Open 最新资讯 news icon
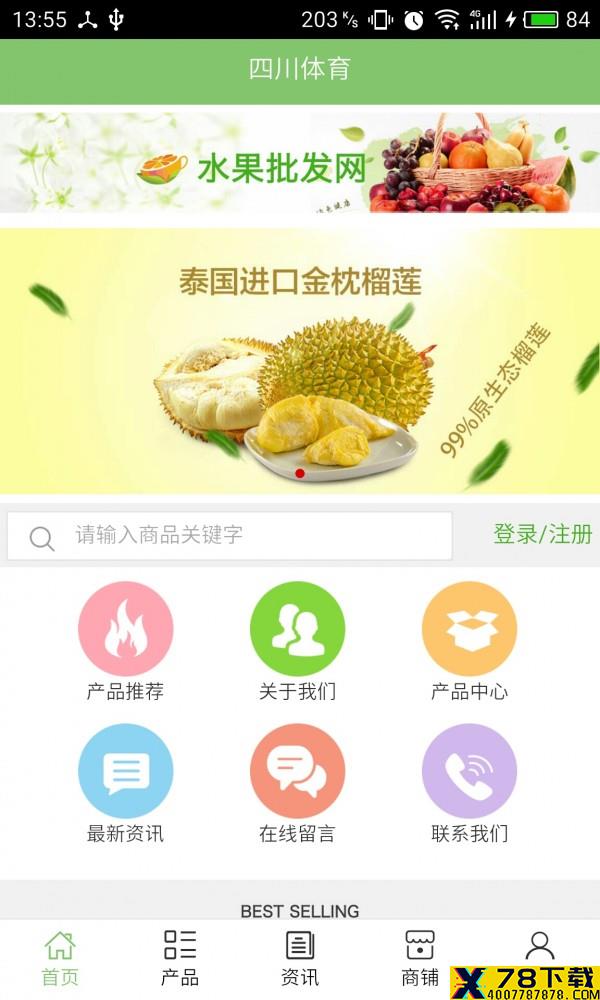This screenshot has width=600, height=1000. coord(126,770)
